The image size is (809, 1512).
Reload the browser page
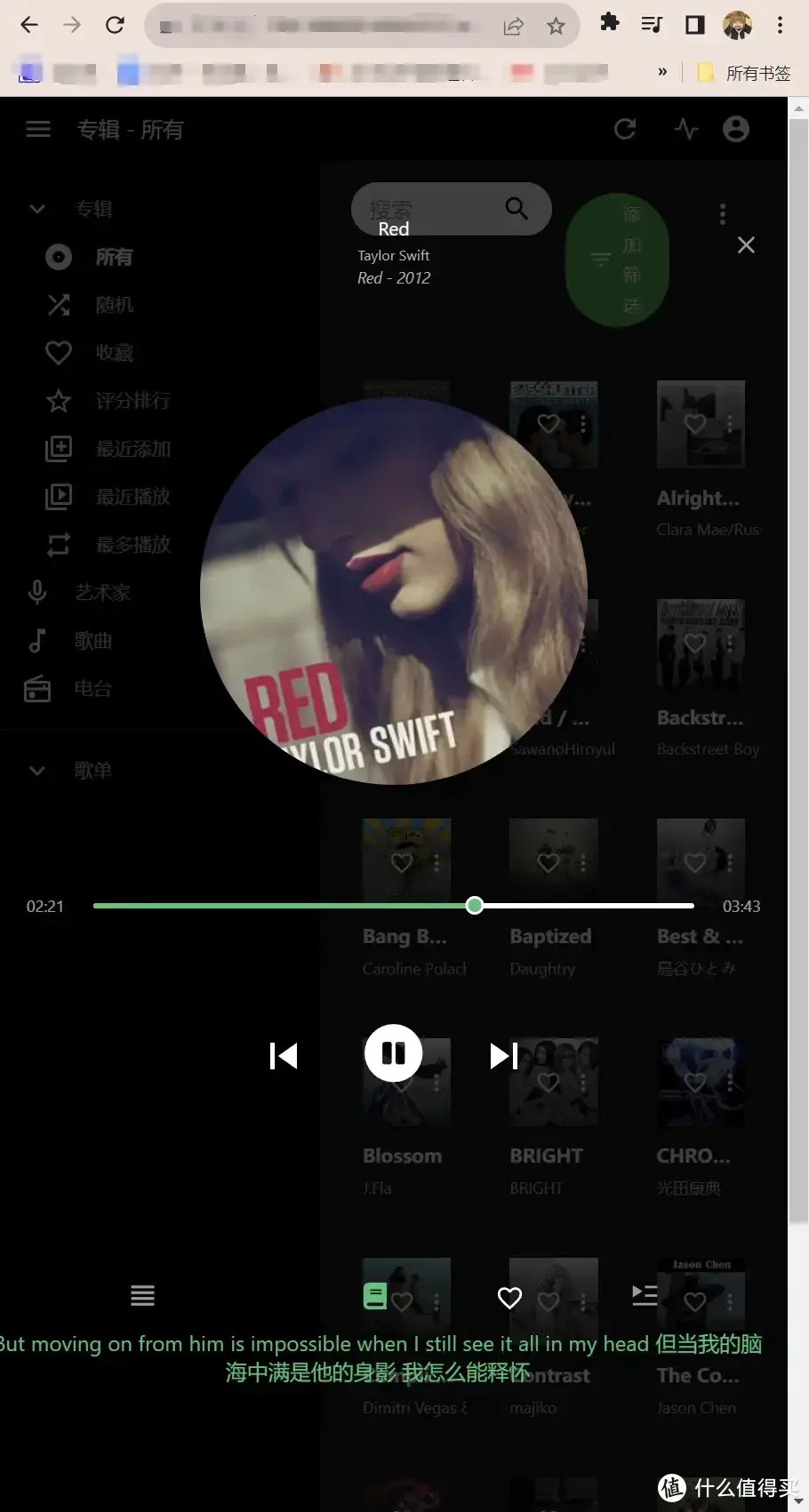(115, 25)
